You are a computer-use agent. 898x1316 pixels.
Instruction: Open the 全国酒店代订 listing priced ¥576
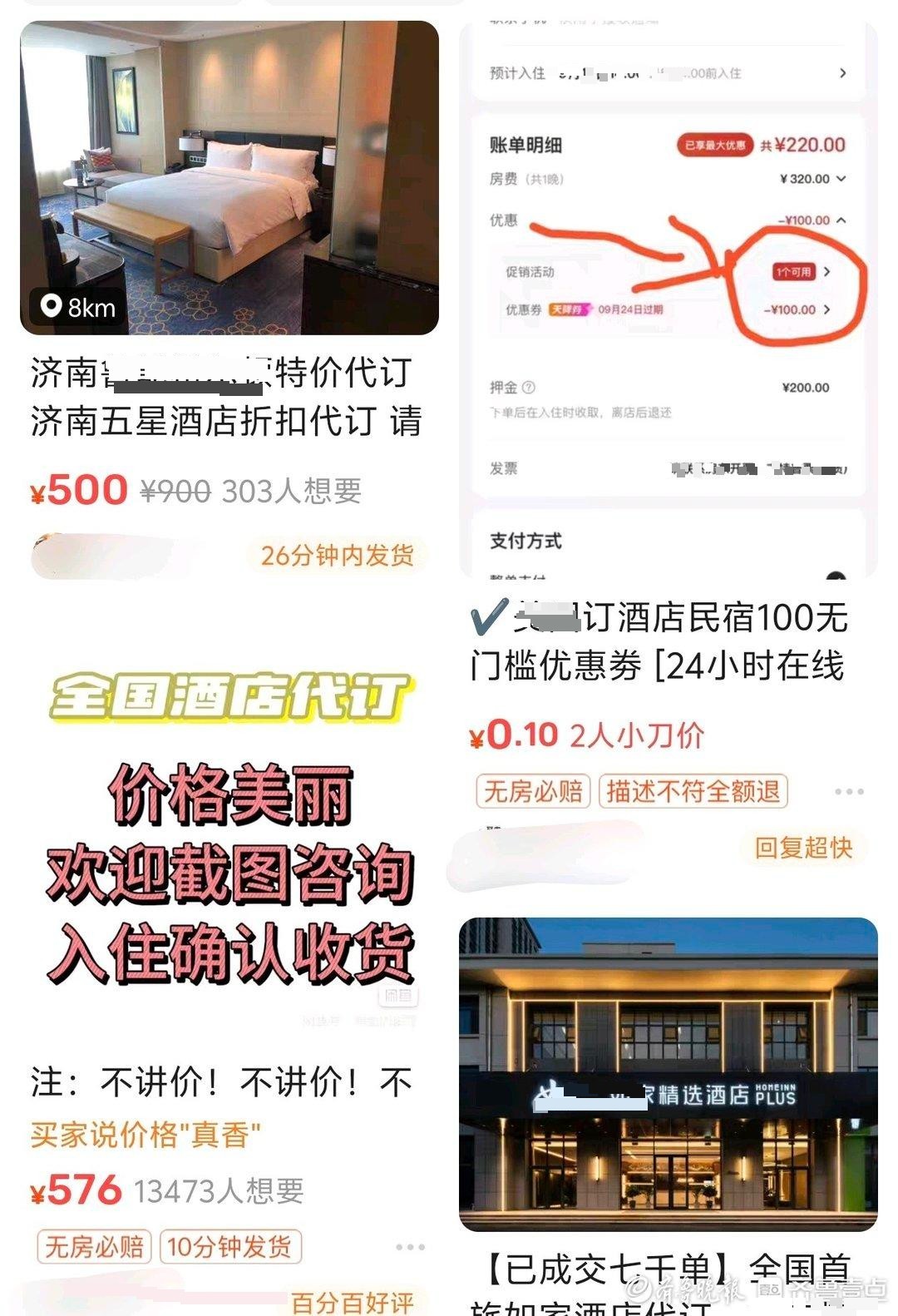tap(229, 832)
